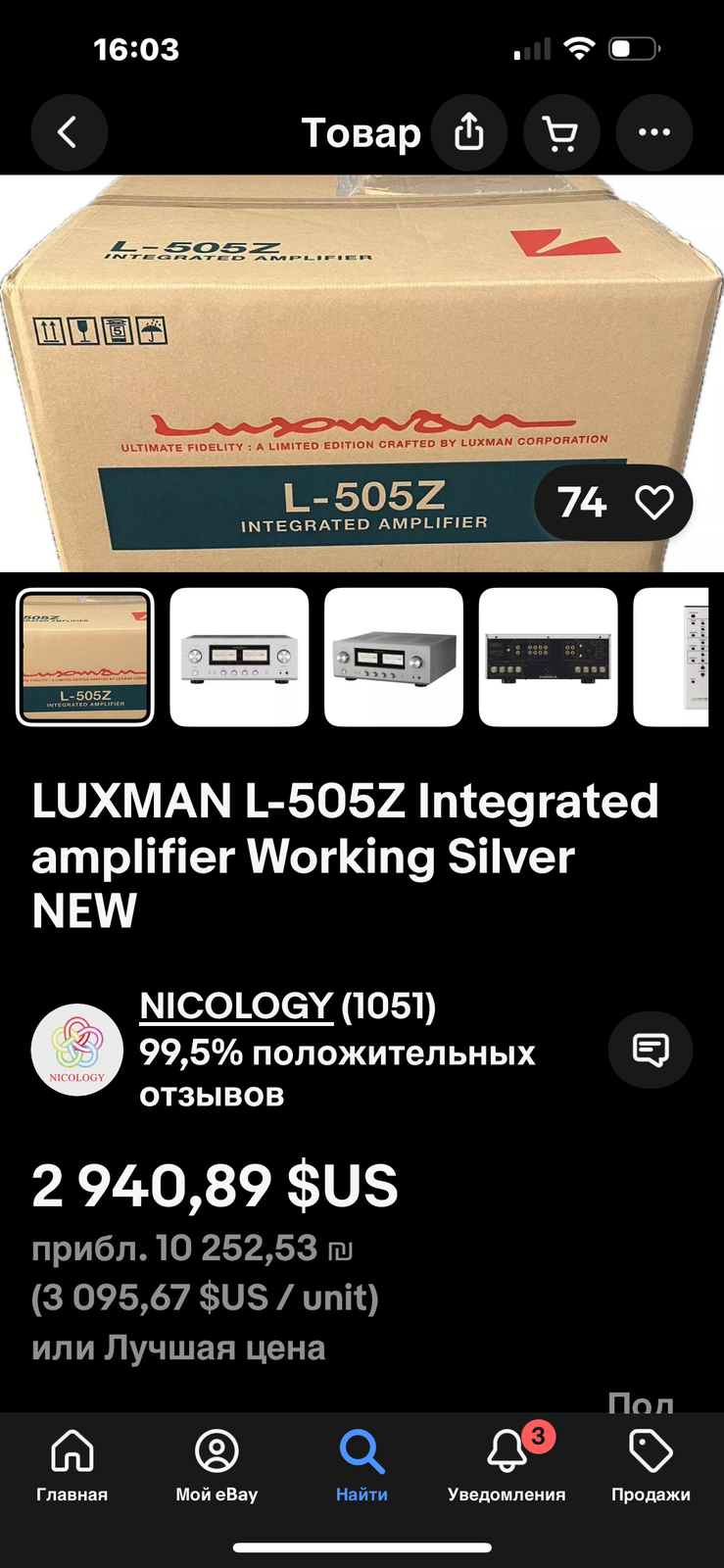Select the front view amplifier thumbnail
This screenshot has height=1568, width=724.
pyautogui.click(x=239, y=657)
